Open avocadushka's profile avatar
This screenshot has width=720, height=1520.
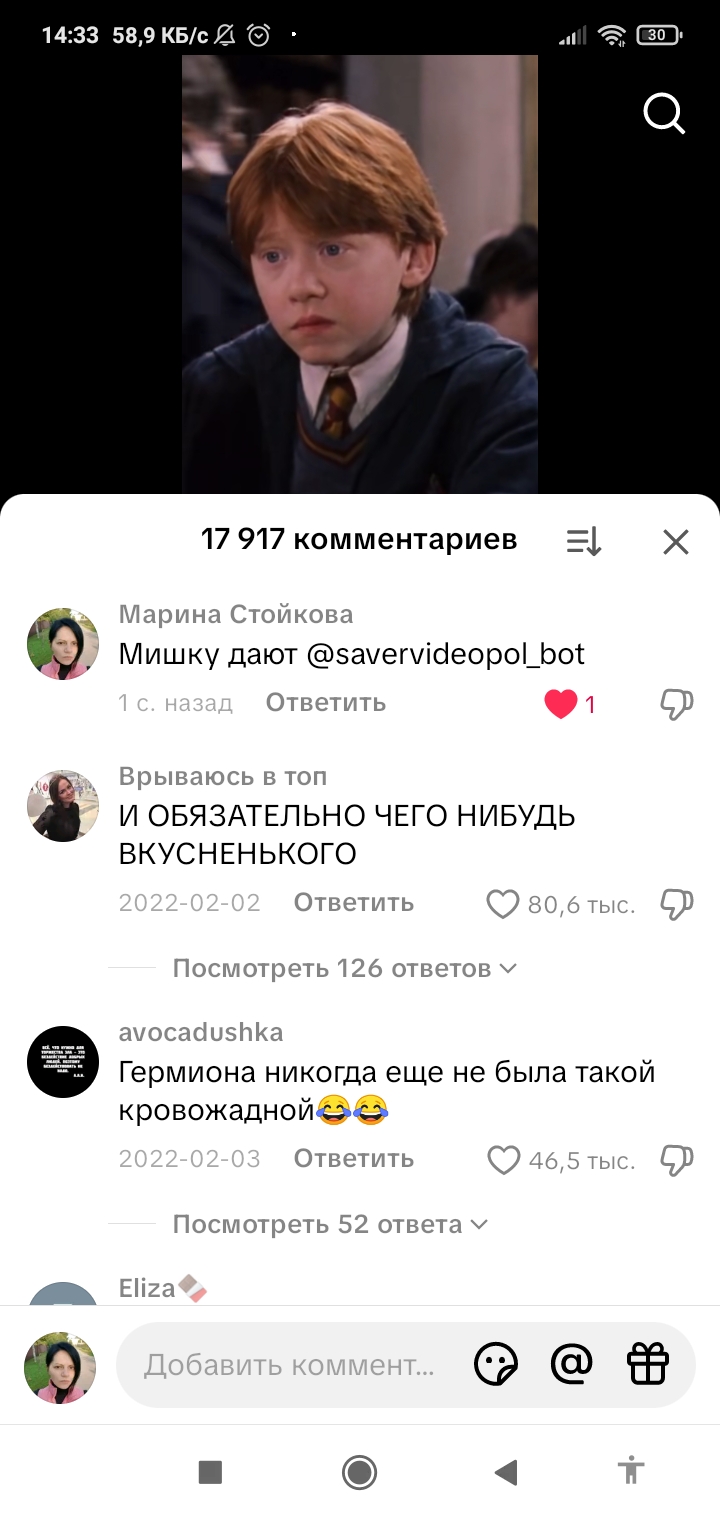63,1062
